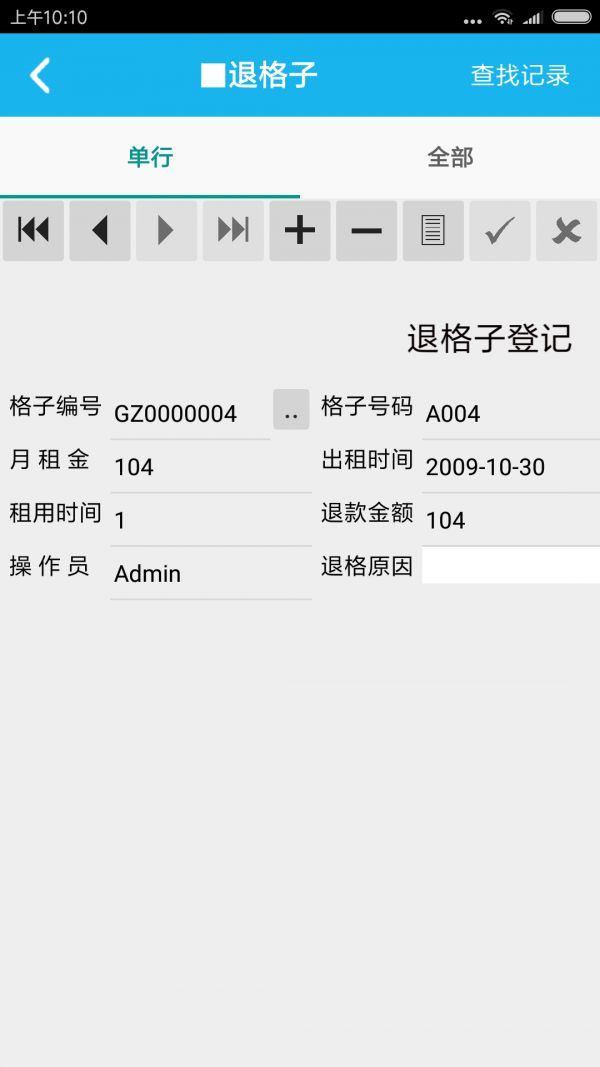Image resolution: width=600 pixels, height=1067 pixels.
Task: Go to the previous record
Action: coord(100,231)
